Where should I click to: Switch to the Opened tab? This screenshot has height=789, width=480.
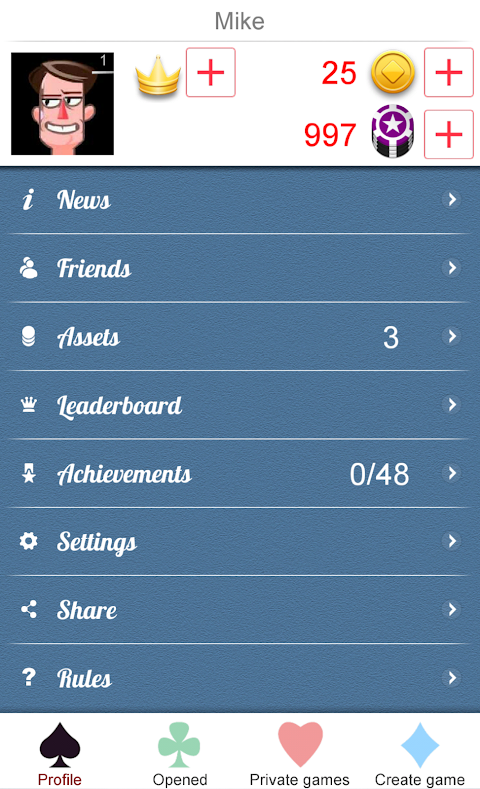pyautogui.click(x=180, y=753)
